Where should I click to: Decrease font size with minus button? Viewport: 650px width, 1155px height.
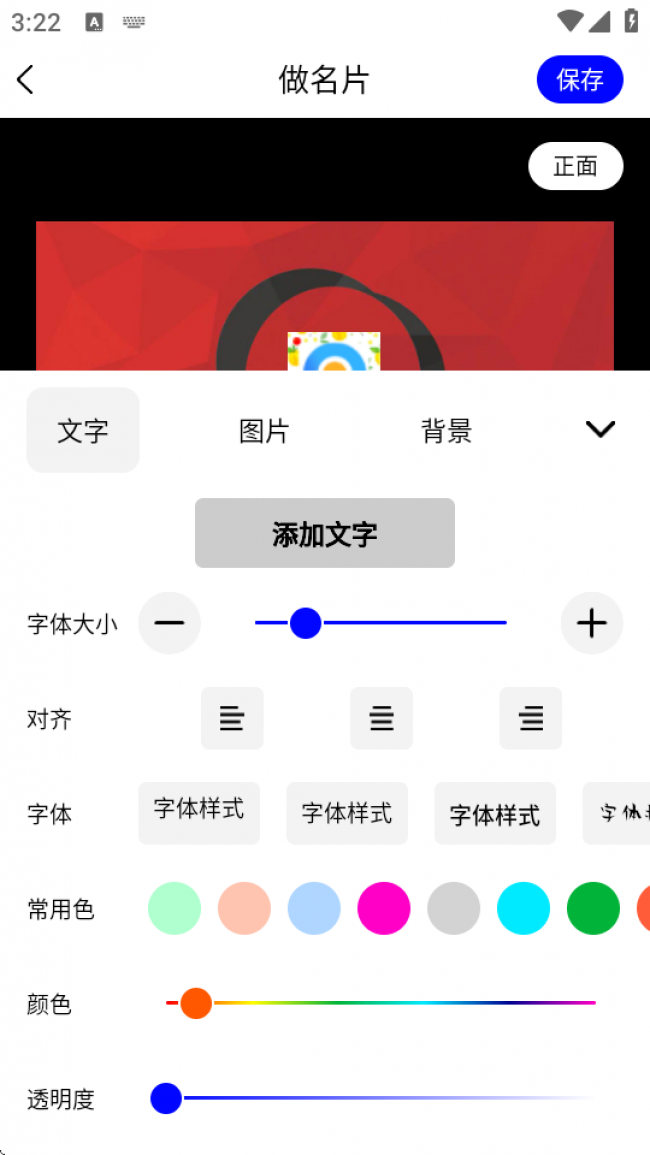point(170,623)
